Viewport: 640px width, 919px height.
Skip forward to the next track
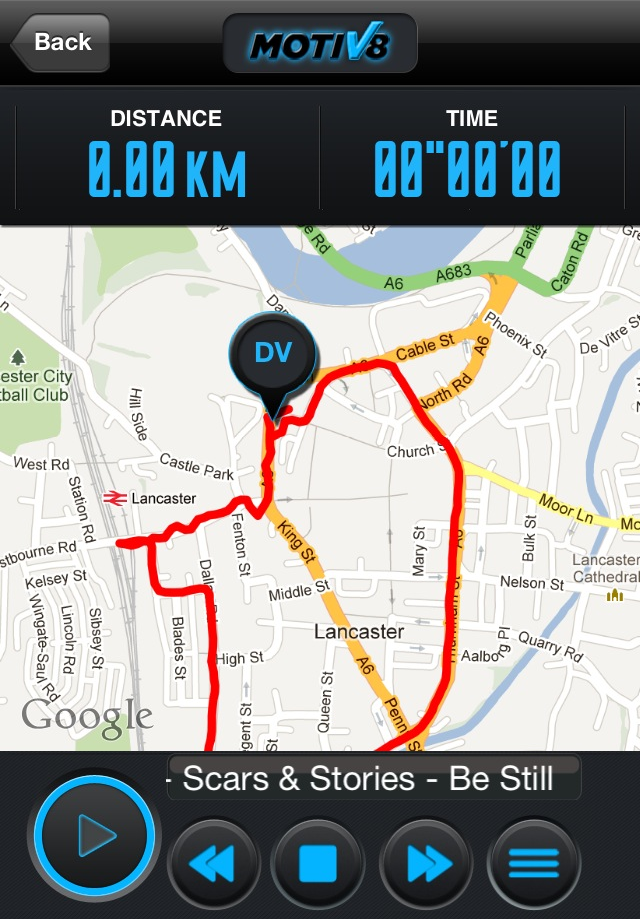427,863
